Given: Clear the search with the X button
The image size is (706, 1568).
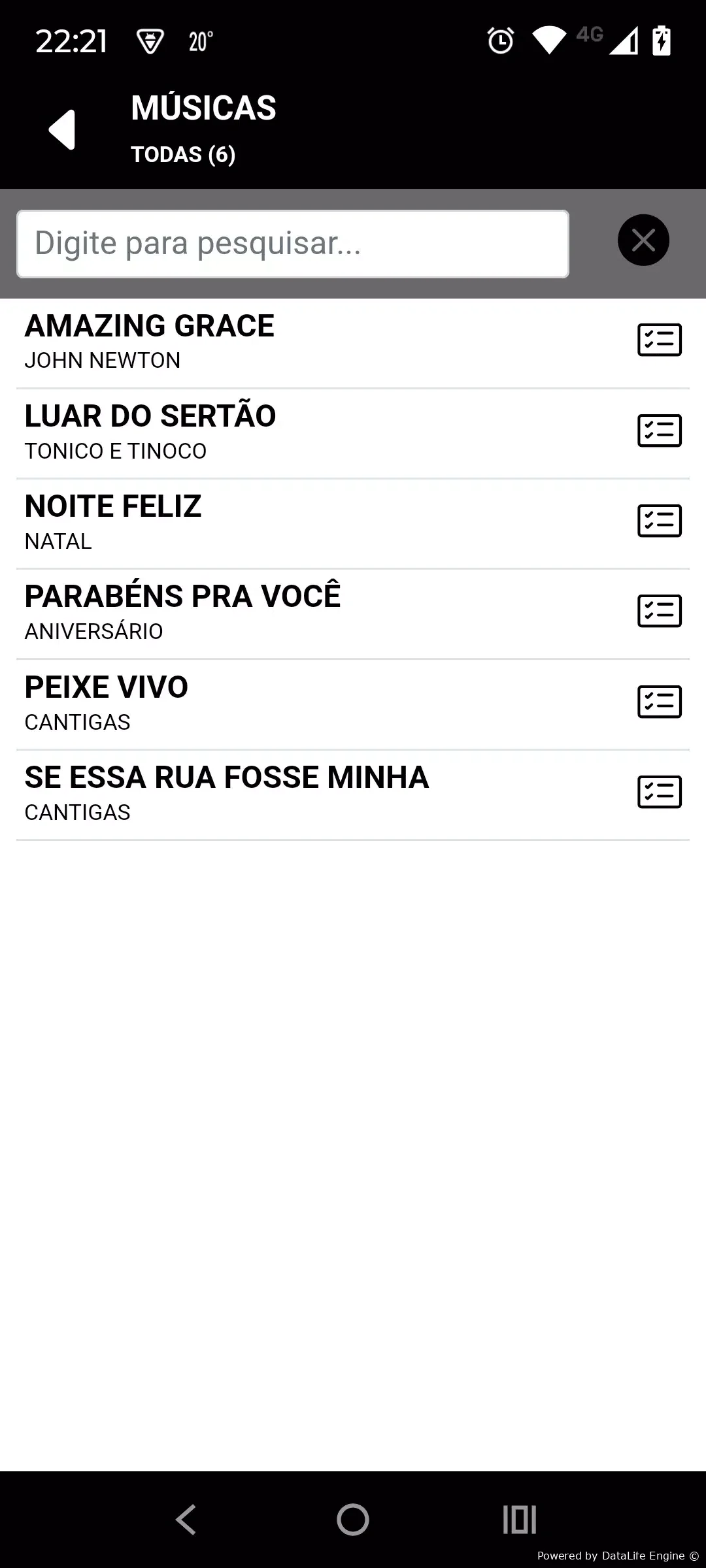Looking at the screenshot, I should click(x=643, y=240).
